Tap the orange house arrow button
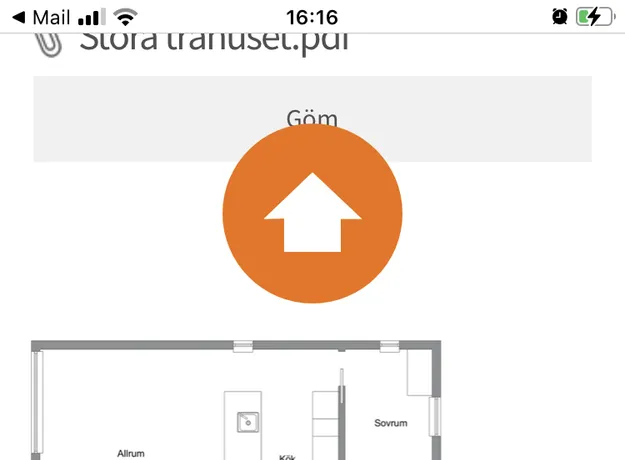The width and height of the screenshot is (625, 460). point(312,213)
